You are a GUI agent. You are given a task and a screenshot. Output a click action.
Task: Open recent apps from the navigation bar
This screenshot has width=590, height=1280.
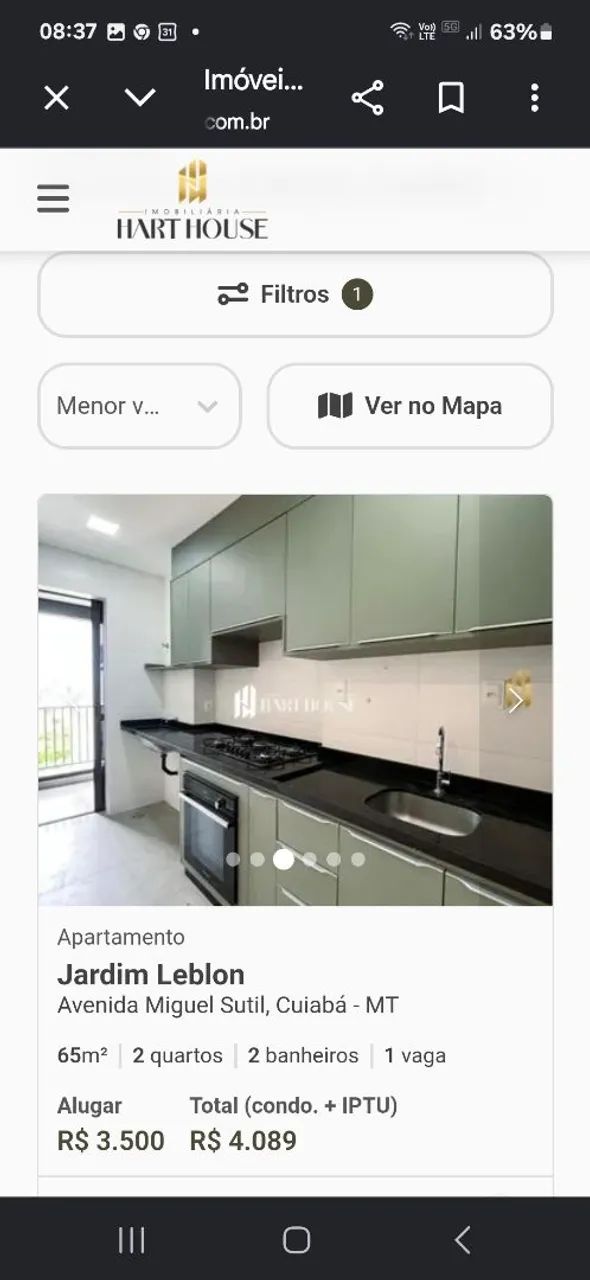[x=131, y=1240]
